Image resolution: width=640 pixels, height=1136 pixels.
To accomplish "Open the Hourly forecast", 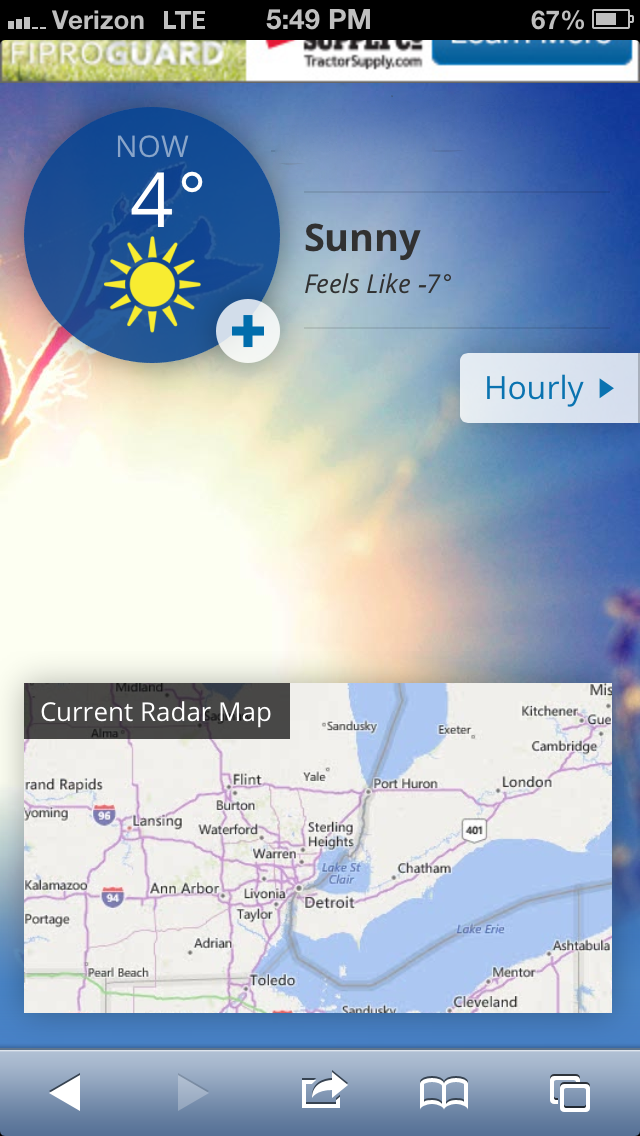I will 549,388.
